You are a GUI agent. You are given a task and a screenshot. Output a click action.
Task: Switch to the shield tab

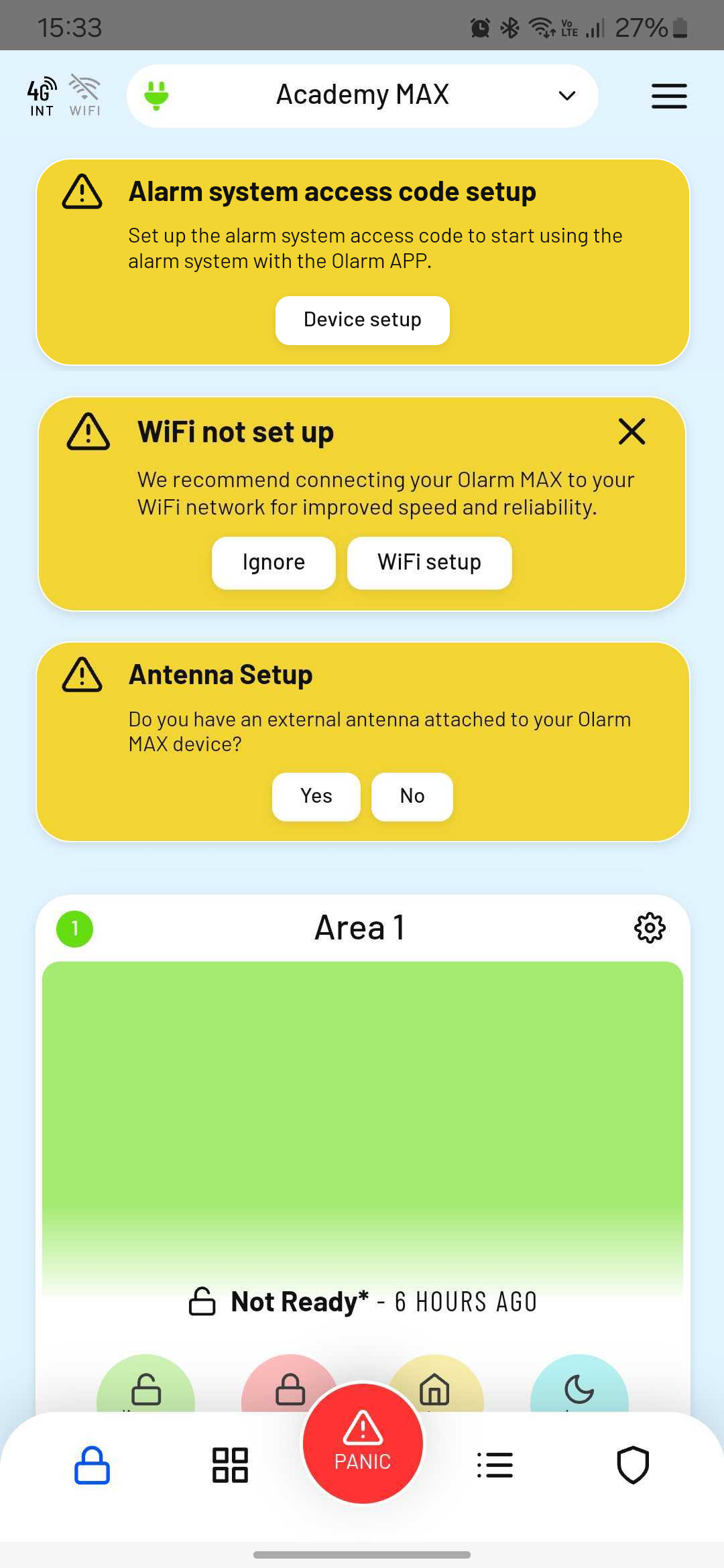[x=633, y=1465]
